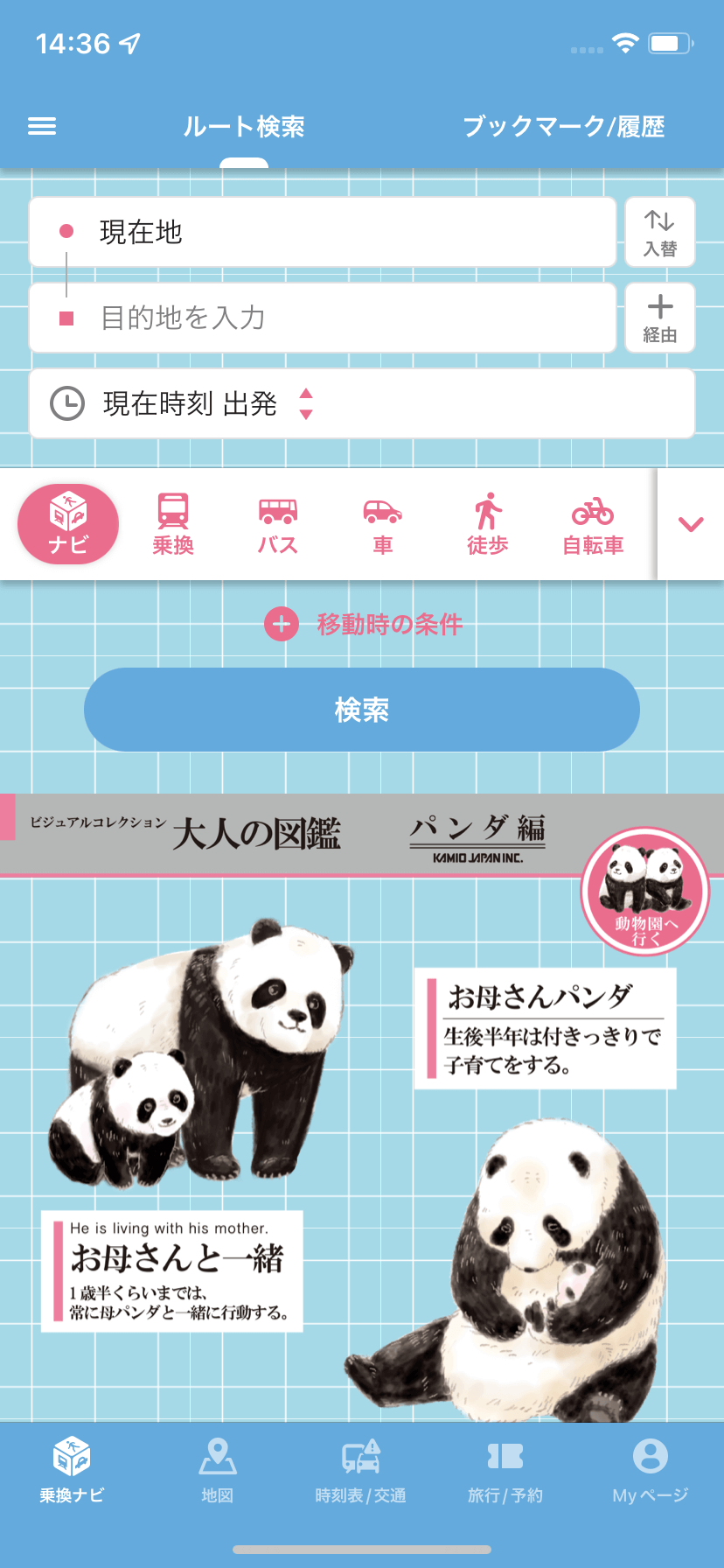Select the 徒歩 walking mode
The width and height of the screenshot is (724, 1568).
click(488, 524)
